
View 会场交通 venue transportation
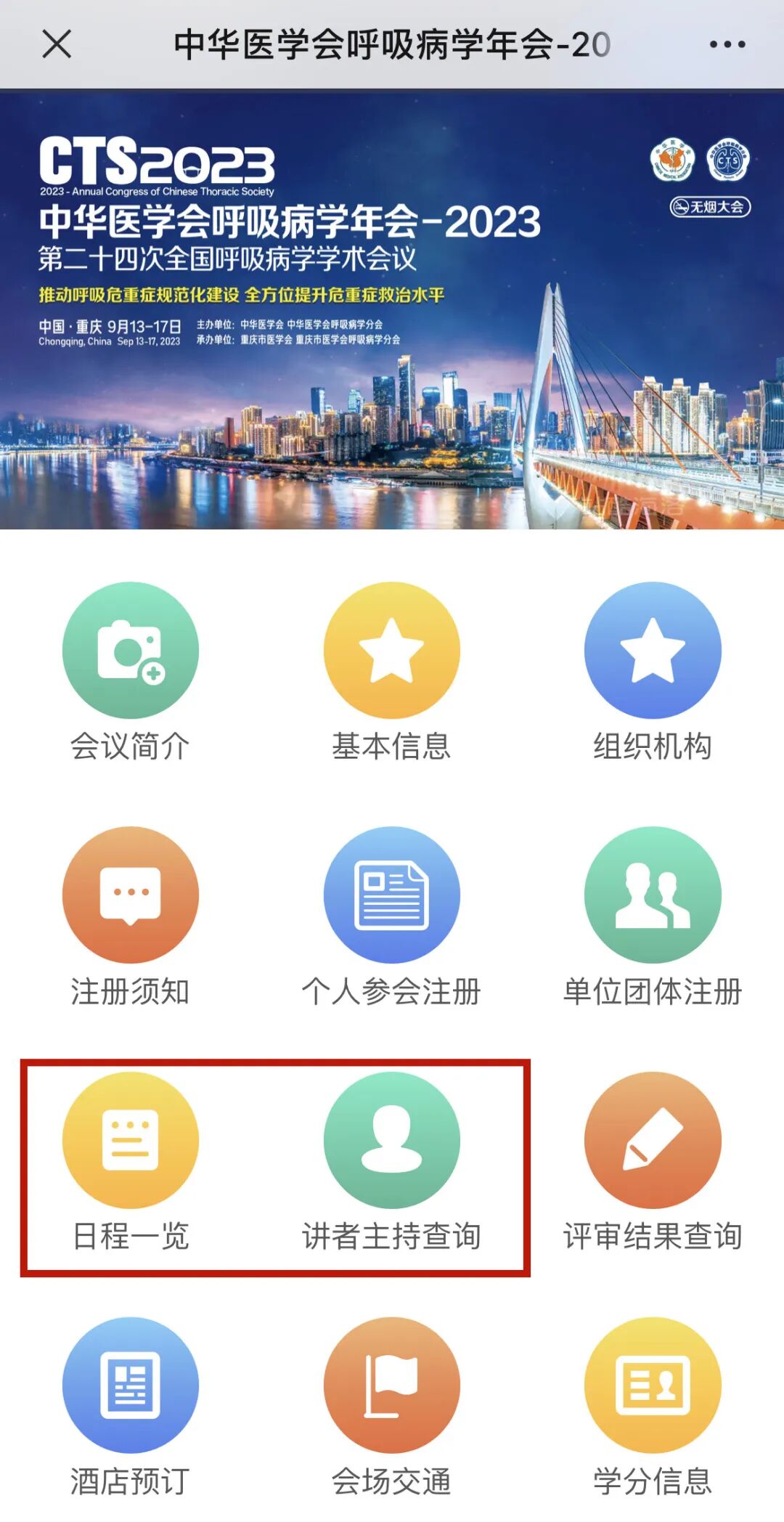[x=392, y=1385]
